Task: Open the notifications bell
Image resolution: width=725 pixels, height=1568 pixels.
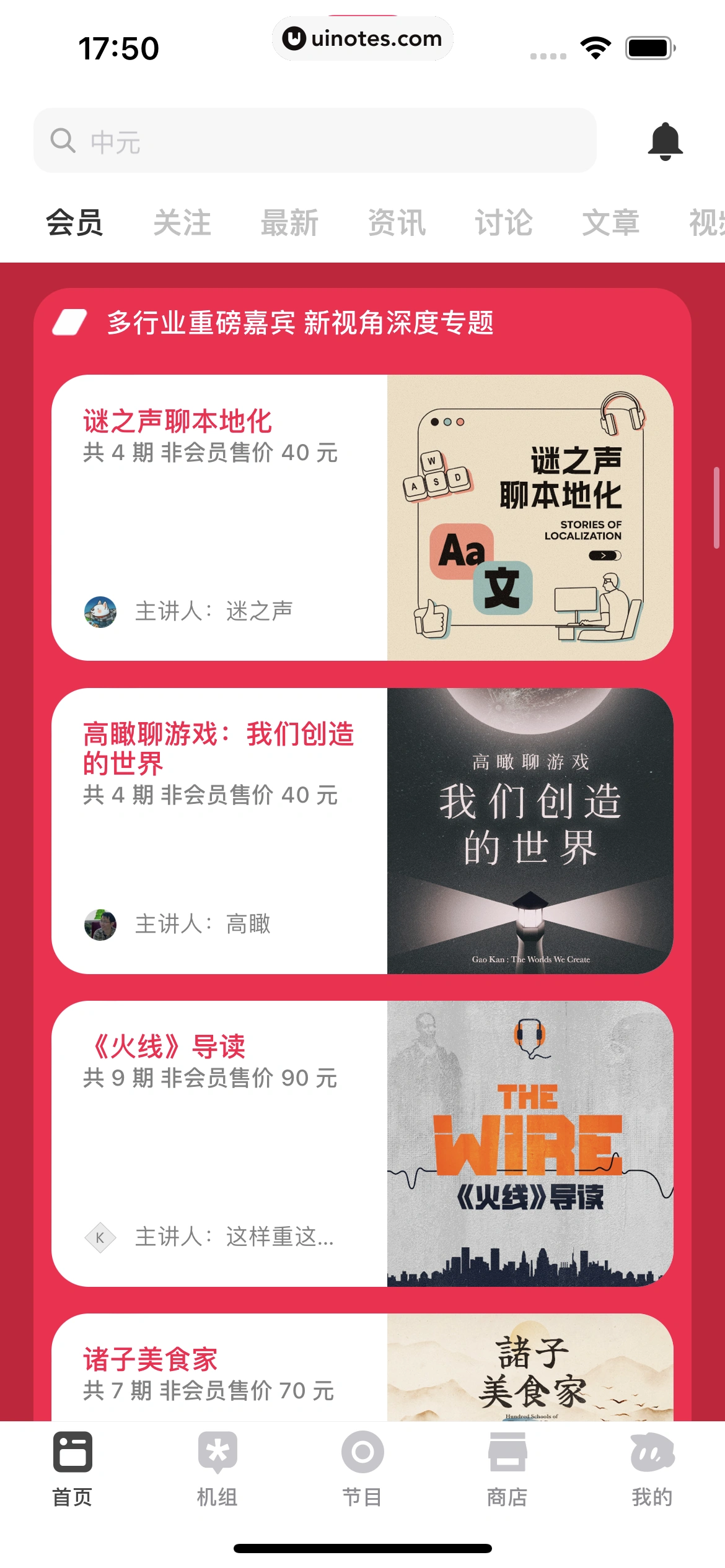Action: (665, 141)
